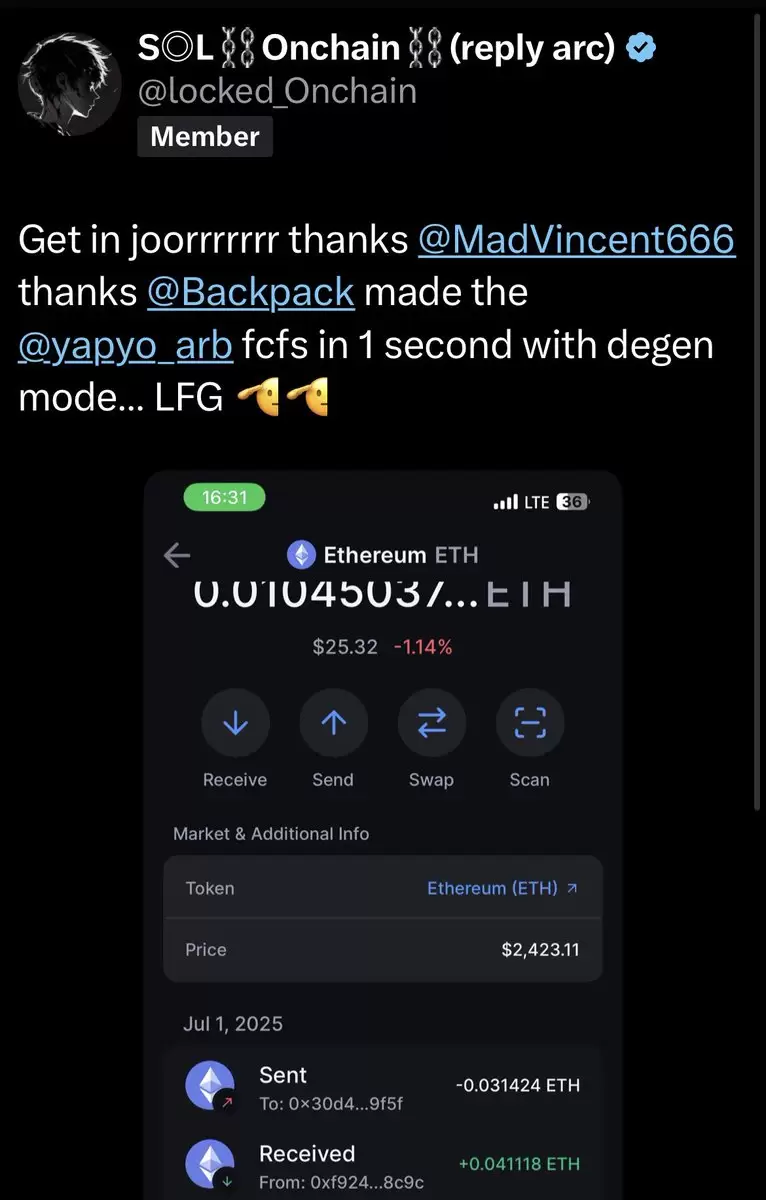
Task: Open the @MadVincent666 mention
Action: tap(576, 240)
